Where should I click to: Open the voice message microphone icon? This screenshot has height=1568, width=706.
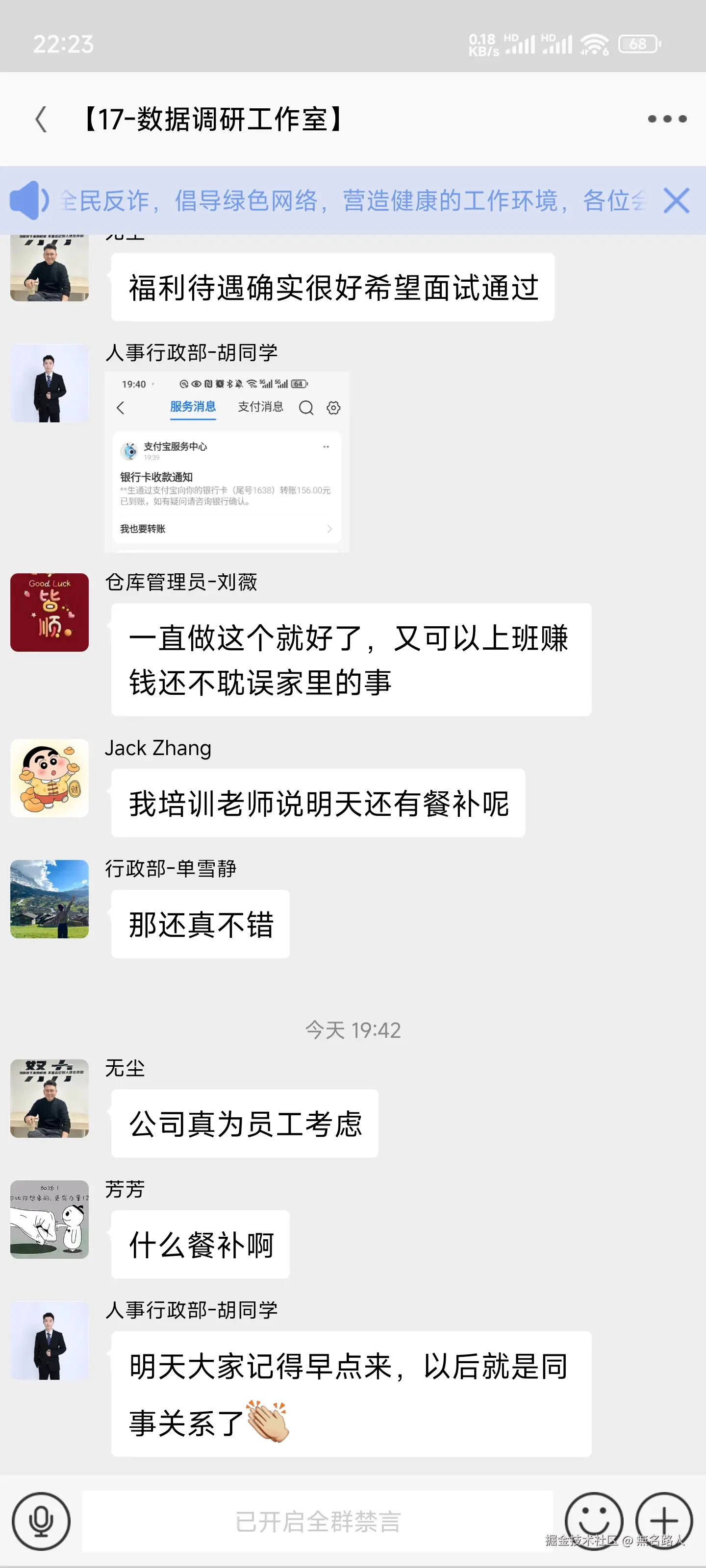pos(40,1519)
